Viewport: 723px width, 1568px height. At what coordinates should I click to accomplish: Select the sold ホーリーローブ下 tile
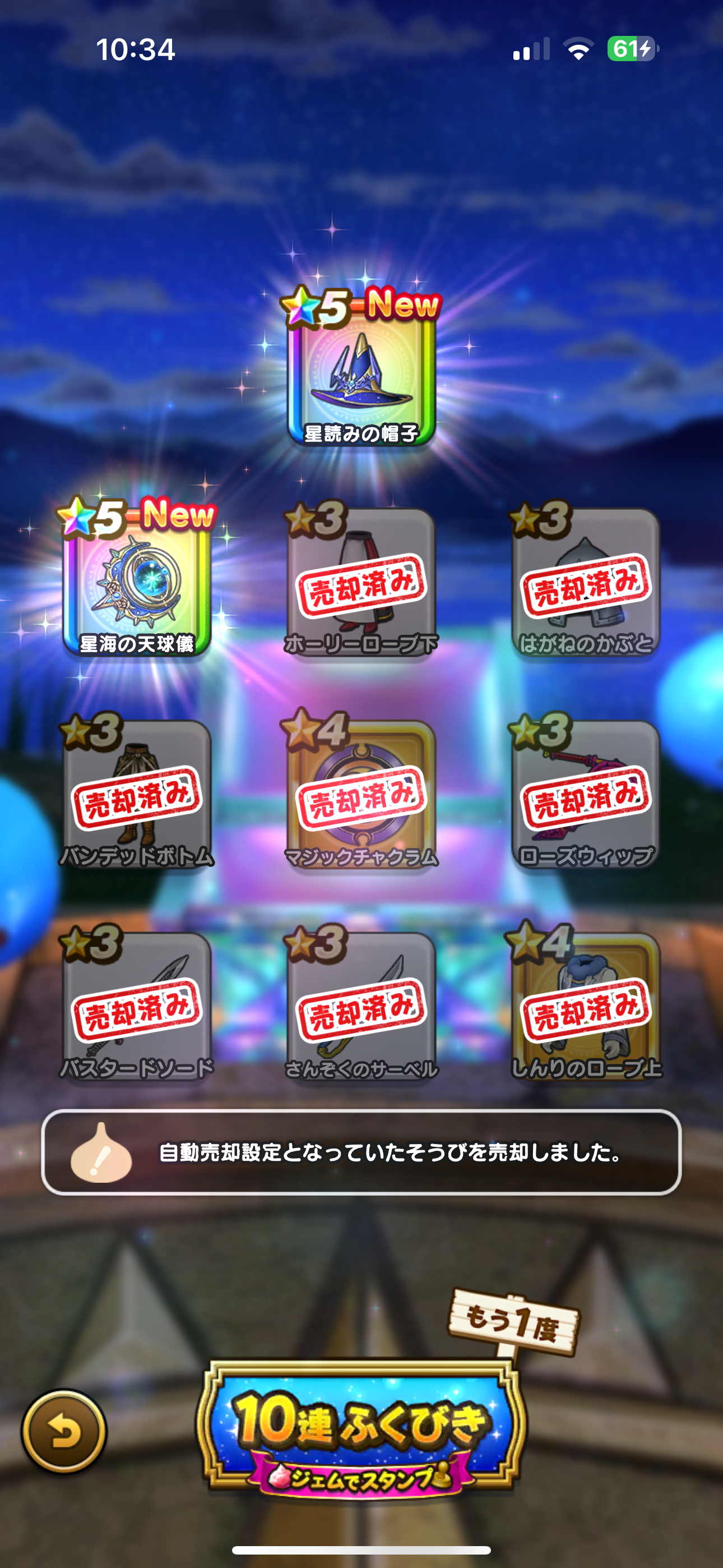(361, 582)
